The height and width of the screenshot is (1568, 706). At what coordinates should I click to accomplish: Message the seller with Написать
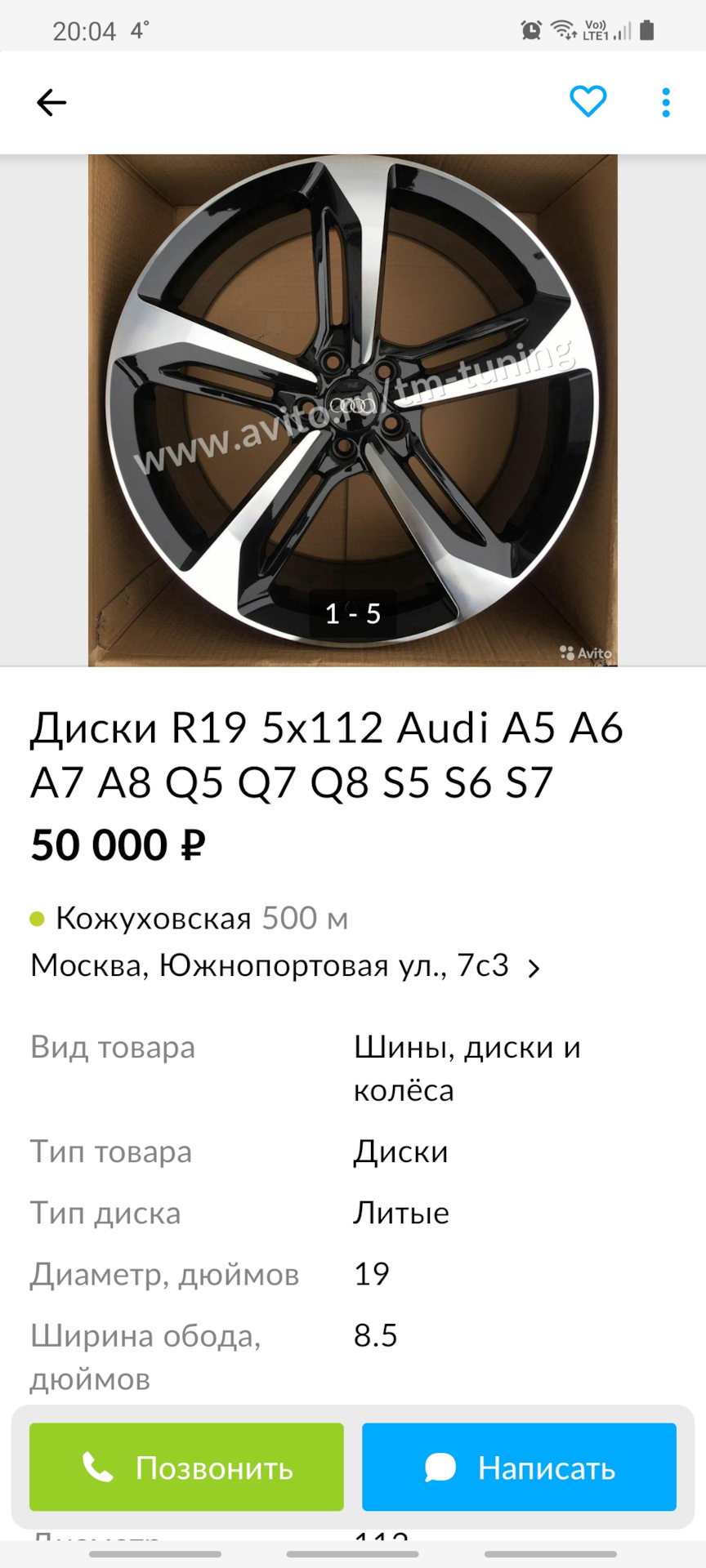click(x=519, y=1468)
